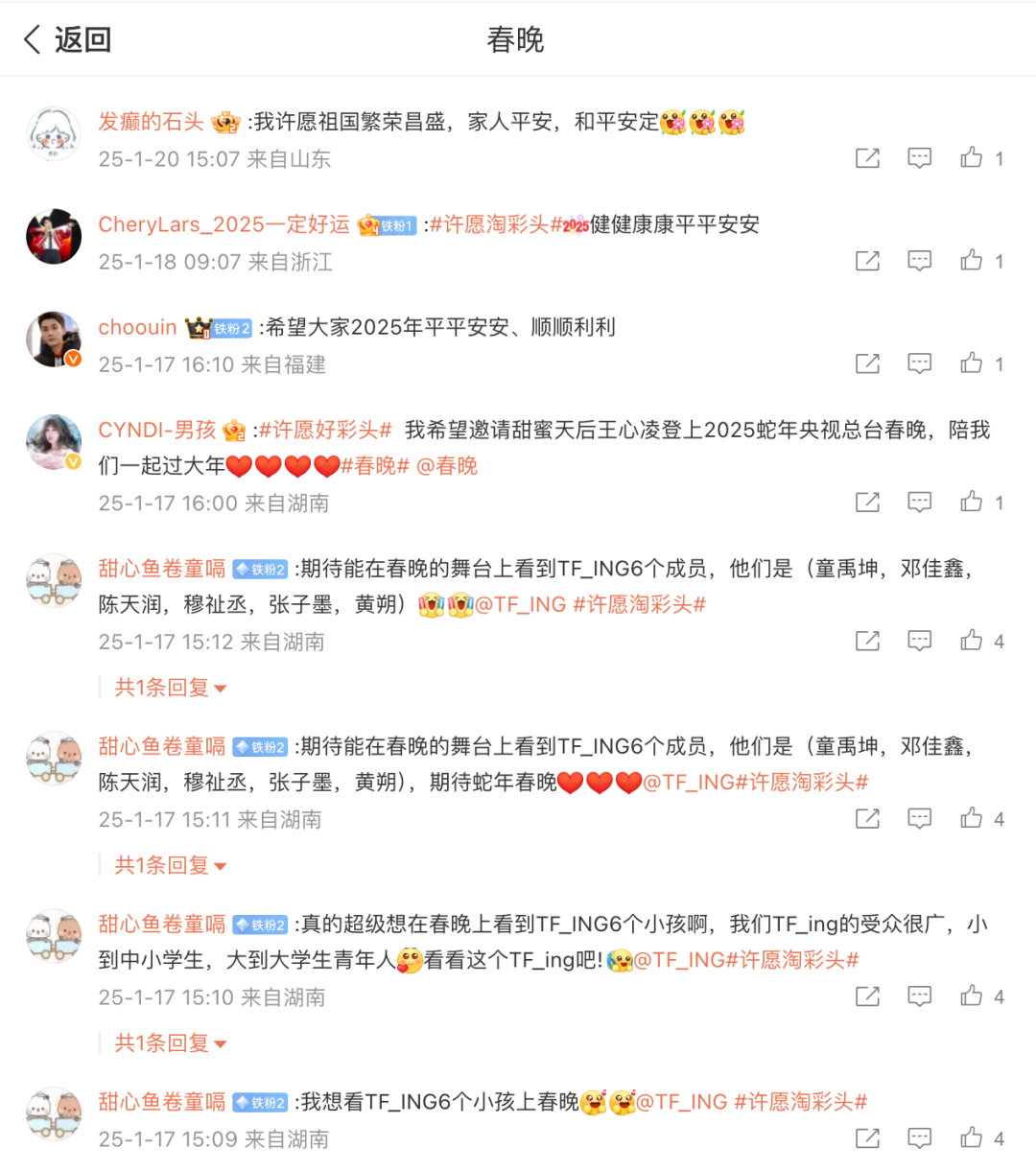Open the #许愿好彩头# hashtag in CYNDI-男孩's comment
Image resolution: width=1036 pixels, height=1171 pixels.
(325, 431)
